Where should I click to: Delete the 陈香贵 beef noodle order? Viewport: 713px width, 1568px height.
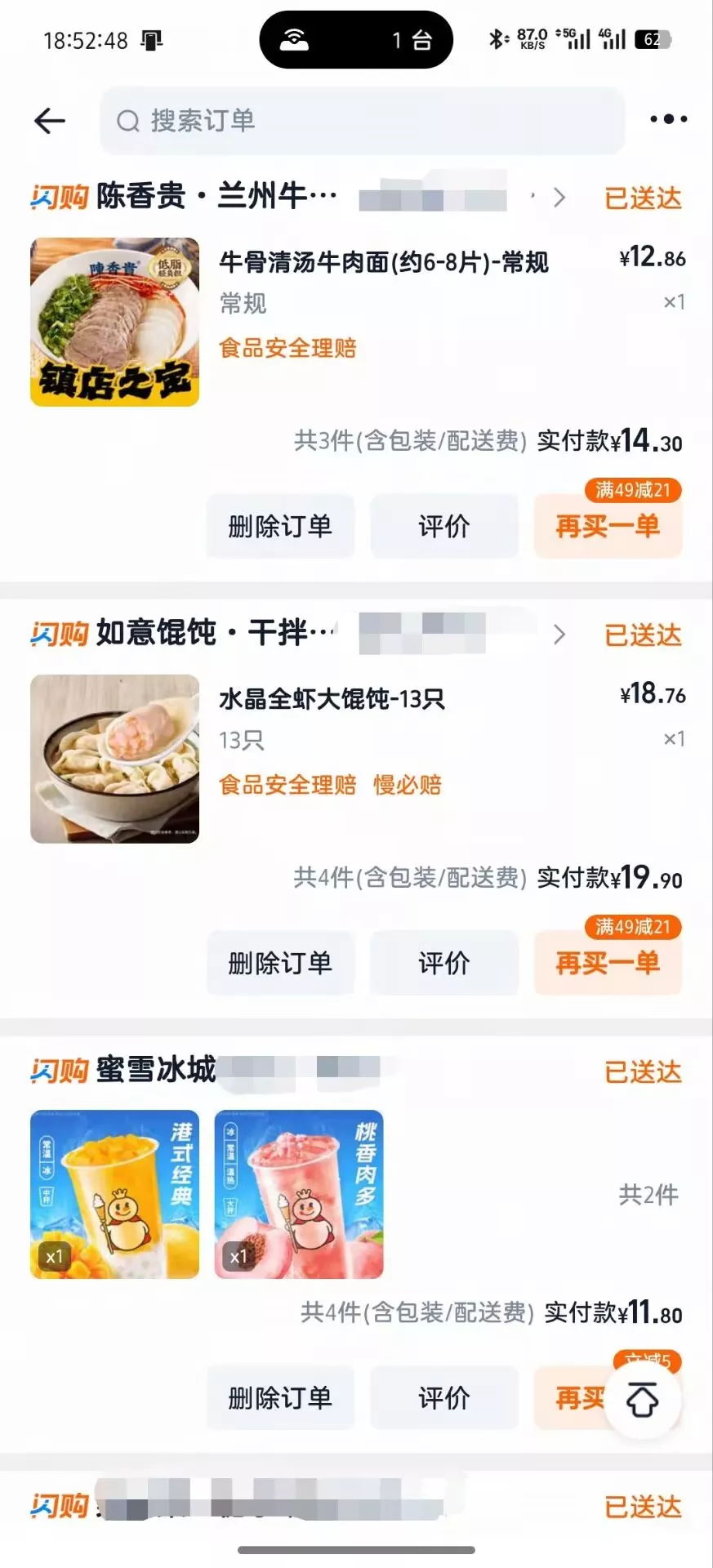coord(280,526)
